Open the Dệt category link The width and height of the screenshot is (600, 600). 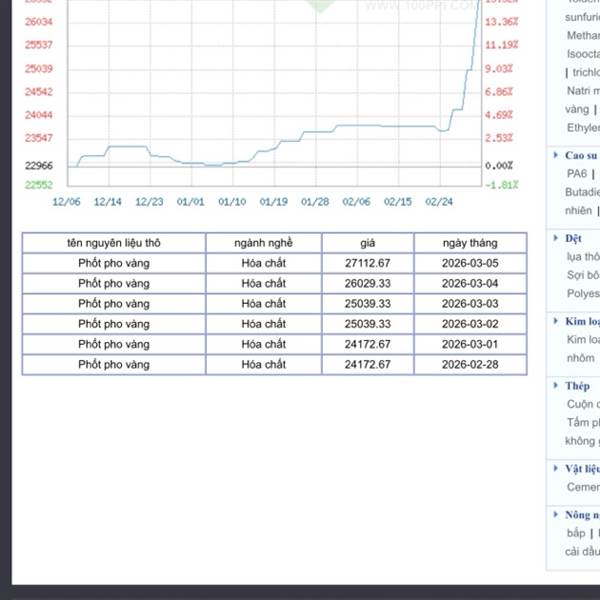[573, 238]
